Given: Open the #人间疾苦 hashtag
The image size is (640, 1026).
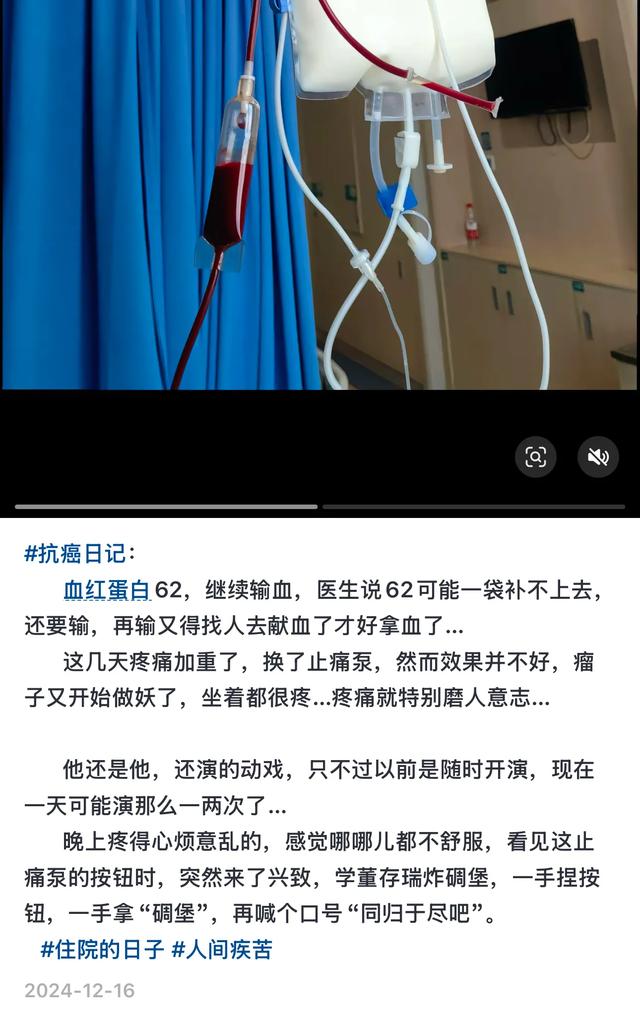Looking at the screenshot, I should 222,949.
